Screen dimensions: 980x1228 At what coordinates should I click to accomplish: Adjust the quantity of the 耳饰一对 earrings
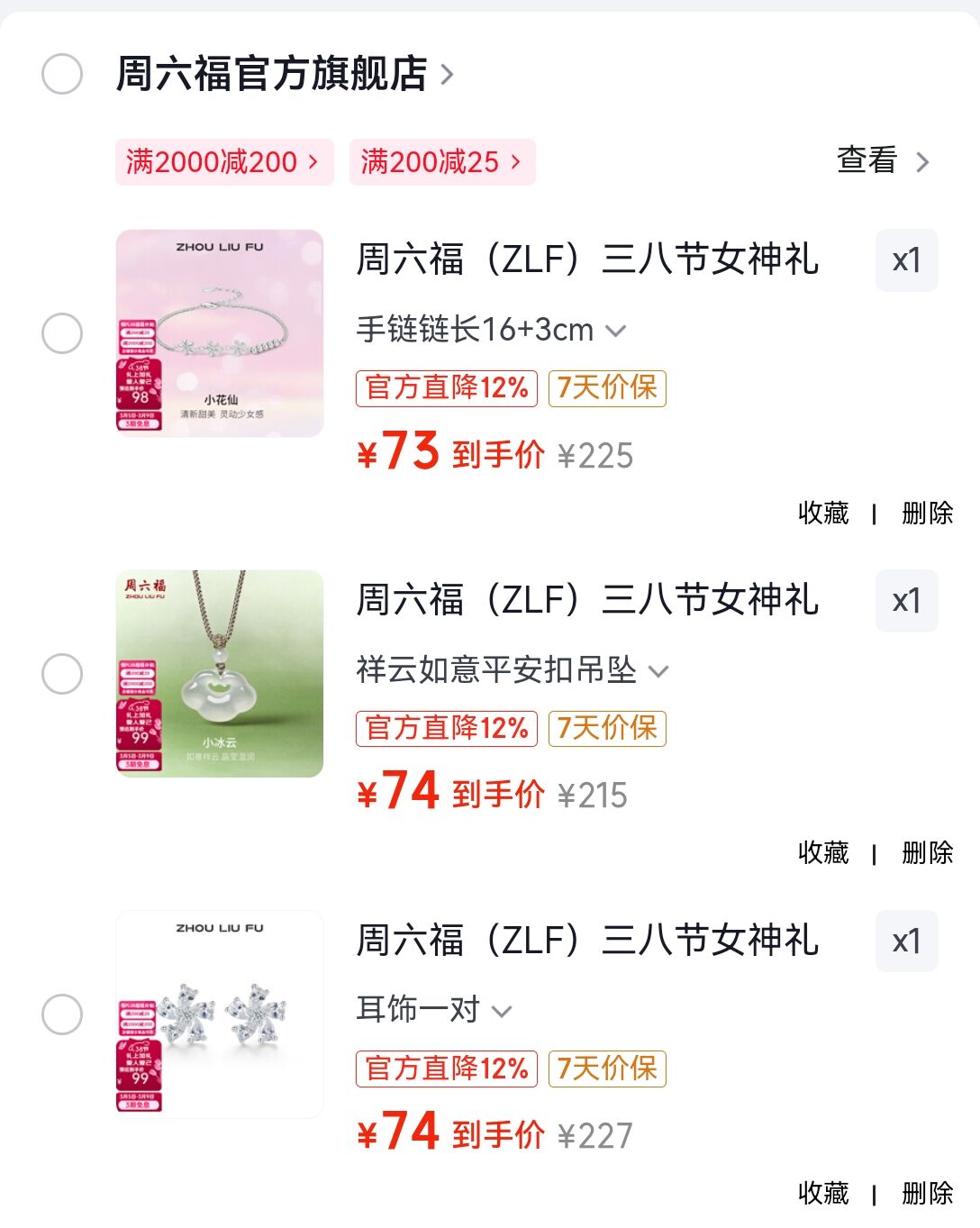(x=906, y=941)
